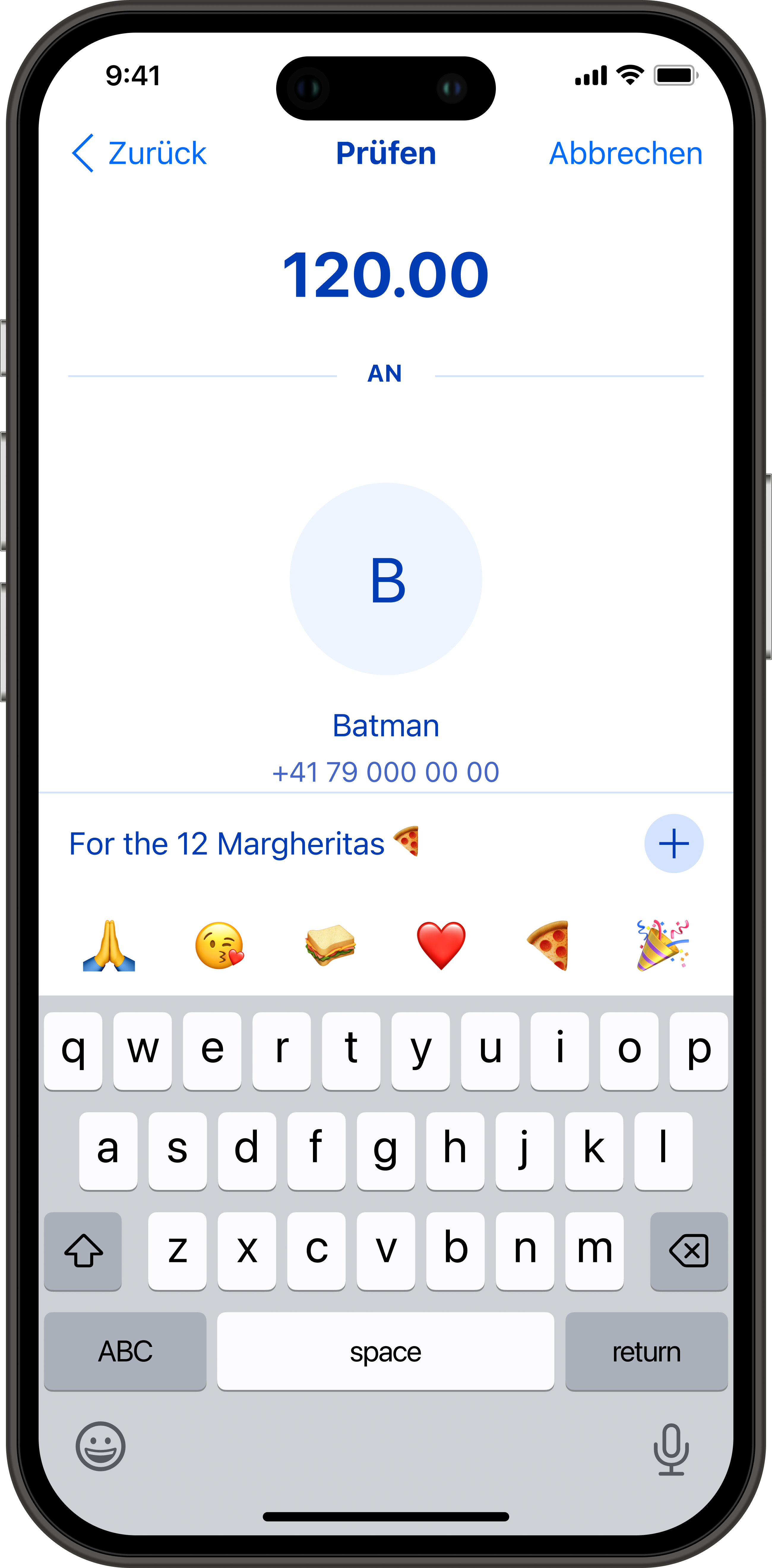Switch the keyboard with the ABC key
772x1568 pixels.
(x=125, y=1351)
